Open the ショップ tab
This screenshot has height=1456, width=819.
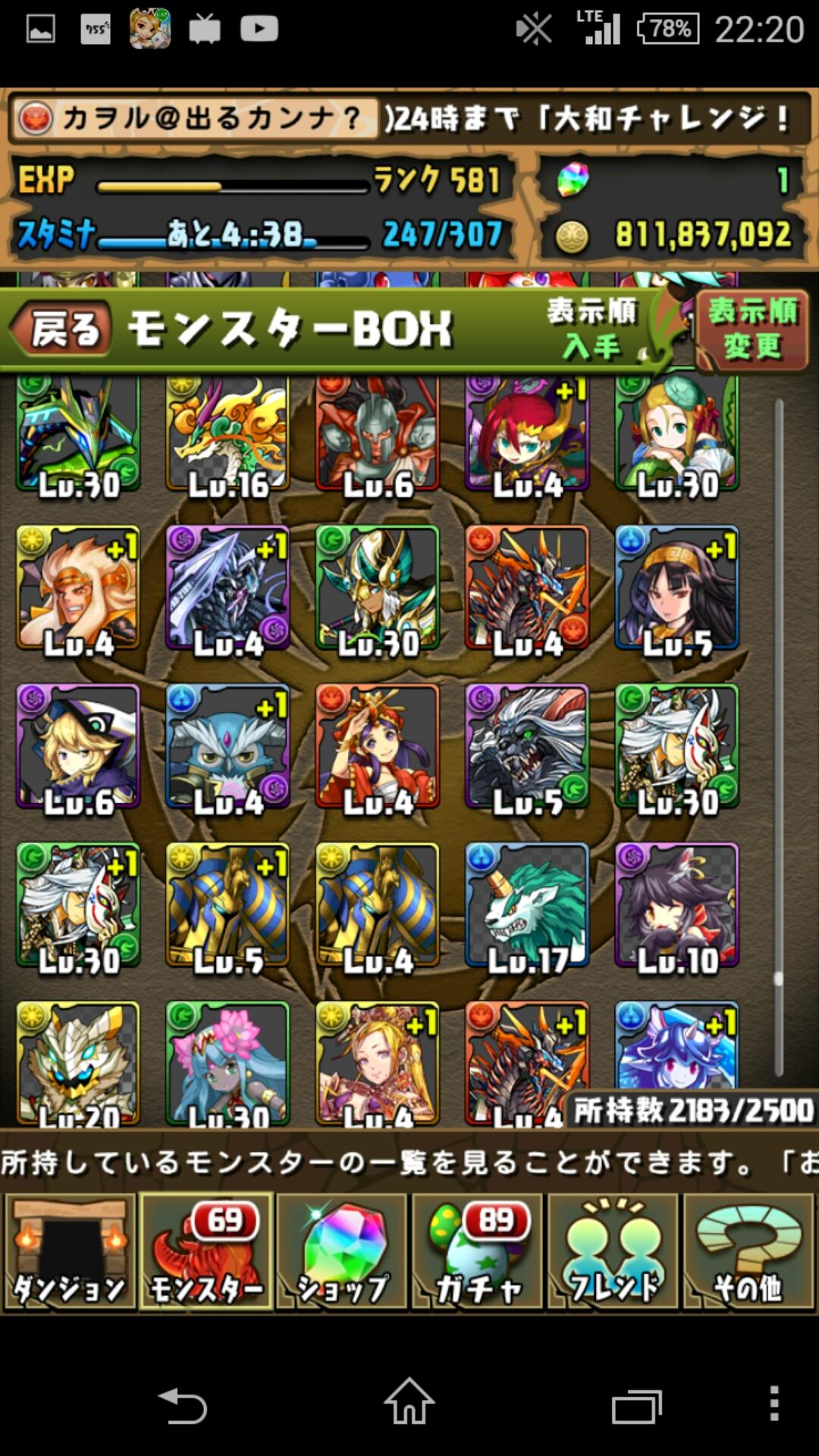343,1251
